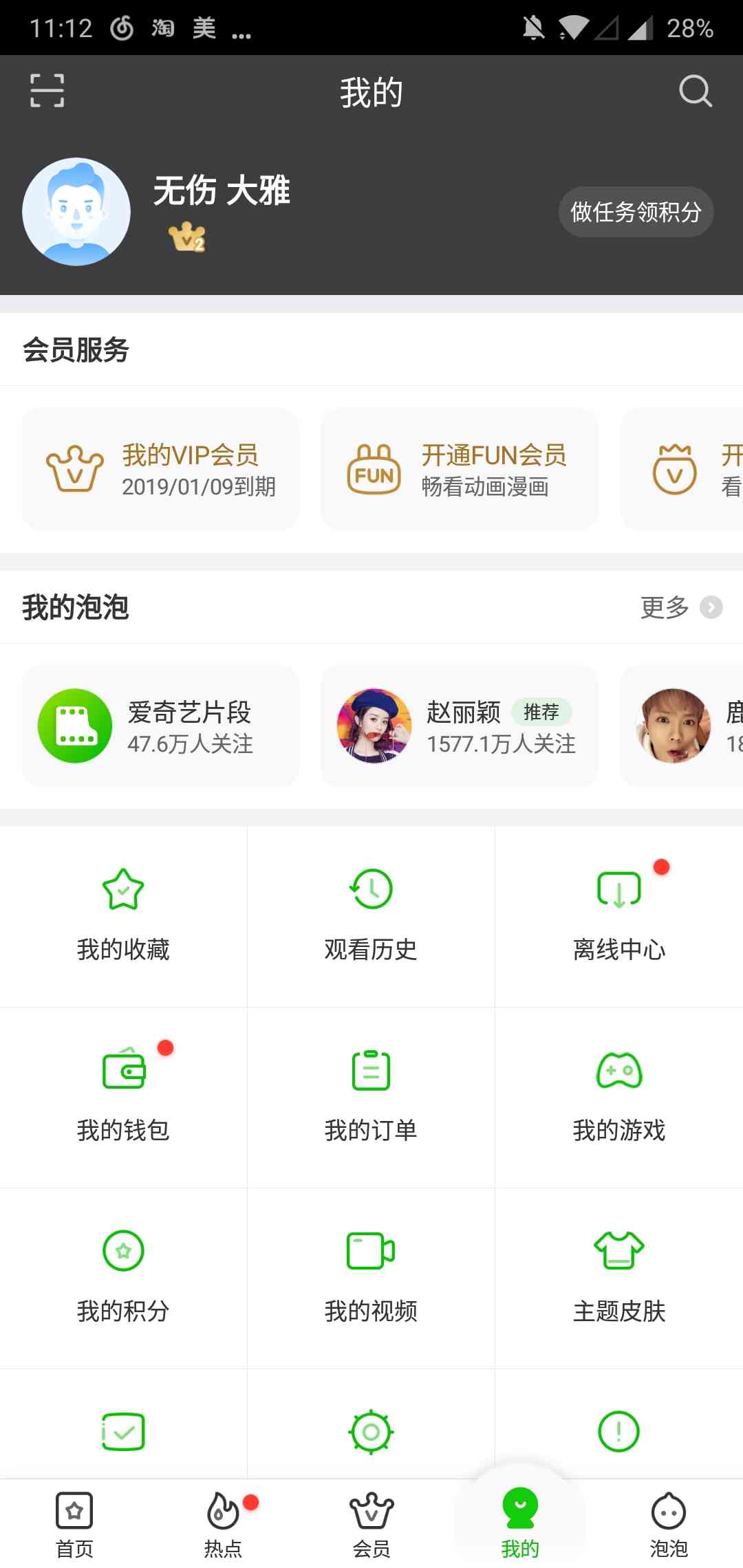Open the settings gear icon

coord(370,1430)
